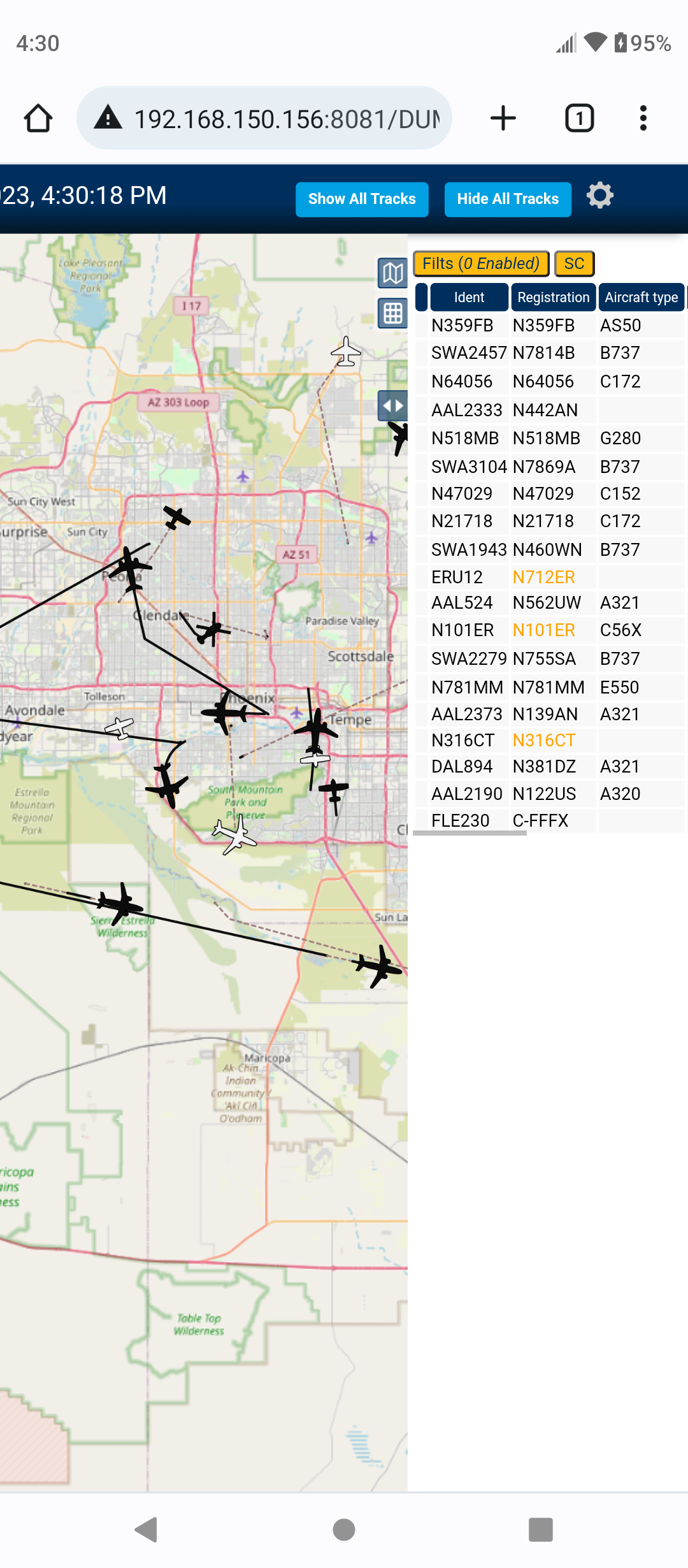688x1568 pixels.
Task: Open registration link N712ER
Action: tap(543, 577)
